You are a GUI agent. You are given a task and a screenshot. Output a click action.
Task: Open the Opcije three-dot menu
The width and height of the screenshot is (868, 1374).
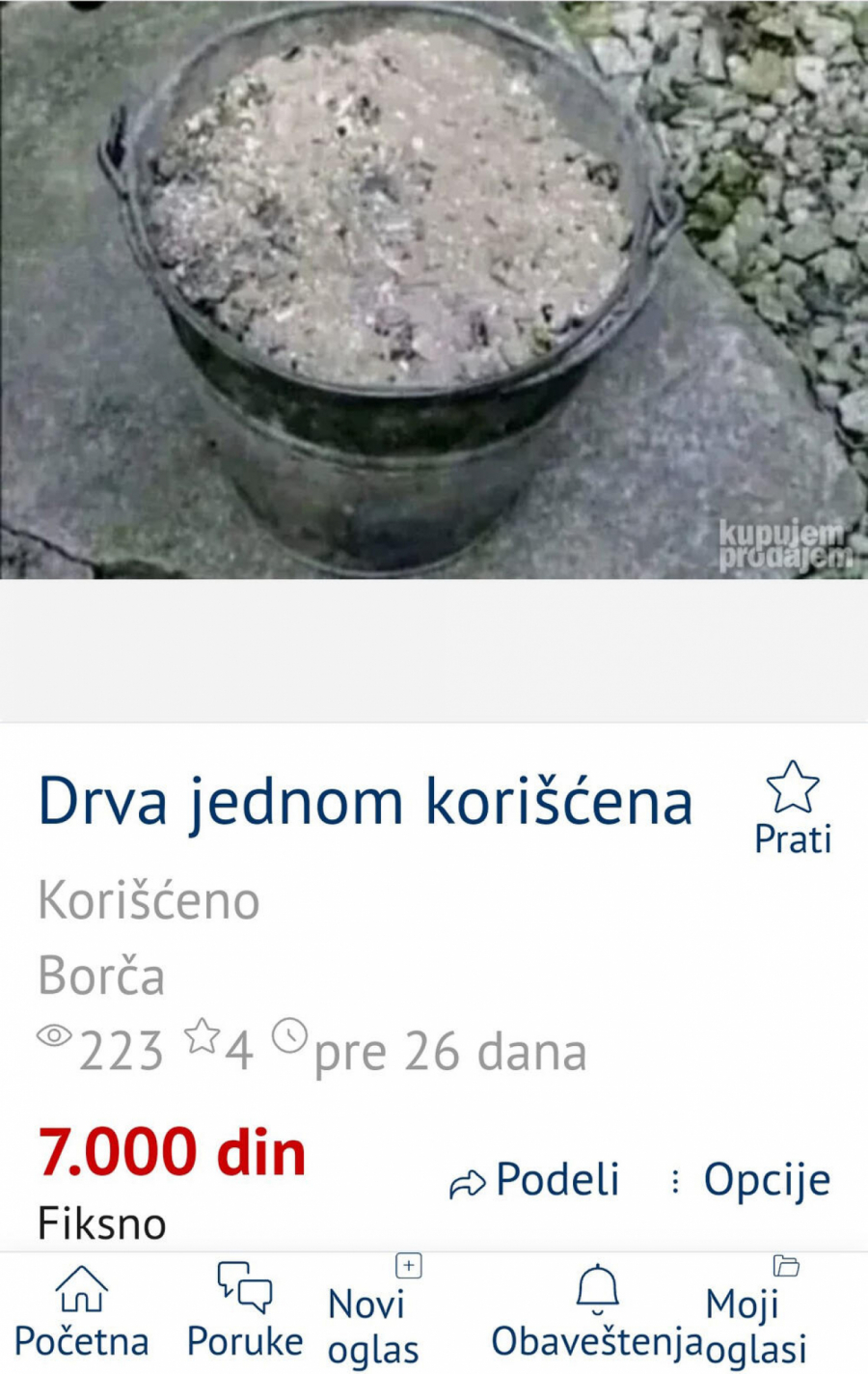767,1177
